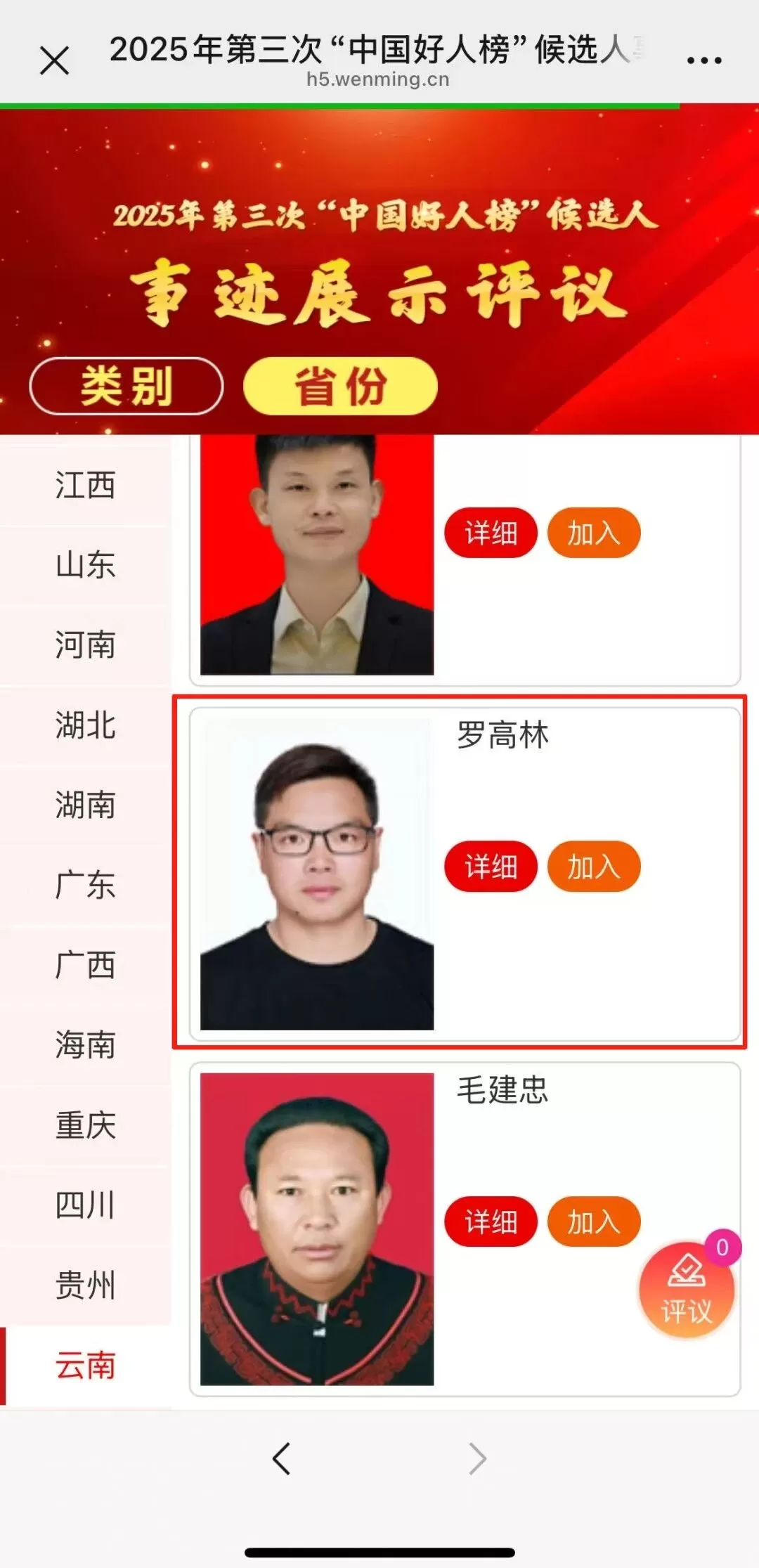
Task: Open candidates from 湖南
Action: [x=85, y=805]
